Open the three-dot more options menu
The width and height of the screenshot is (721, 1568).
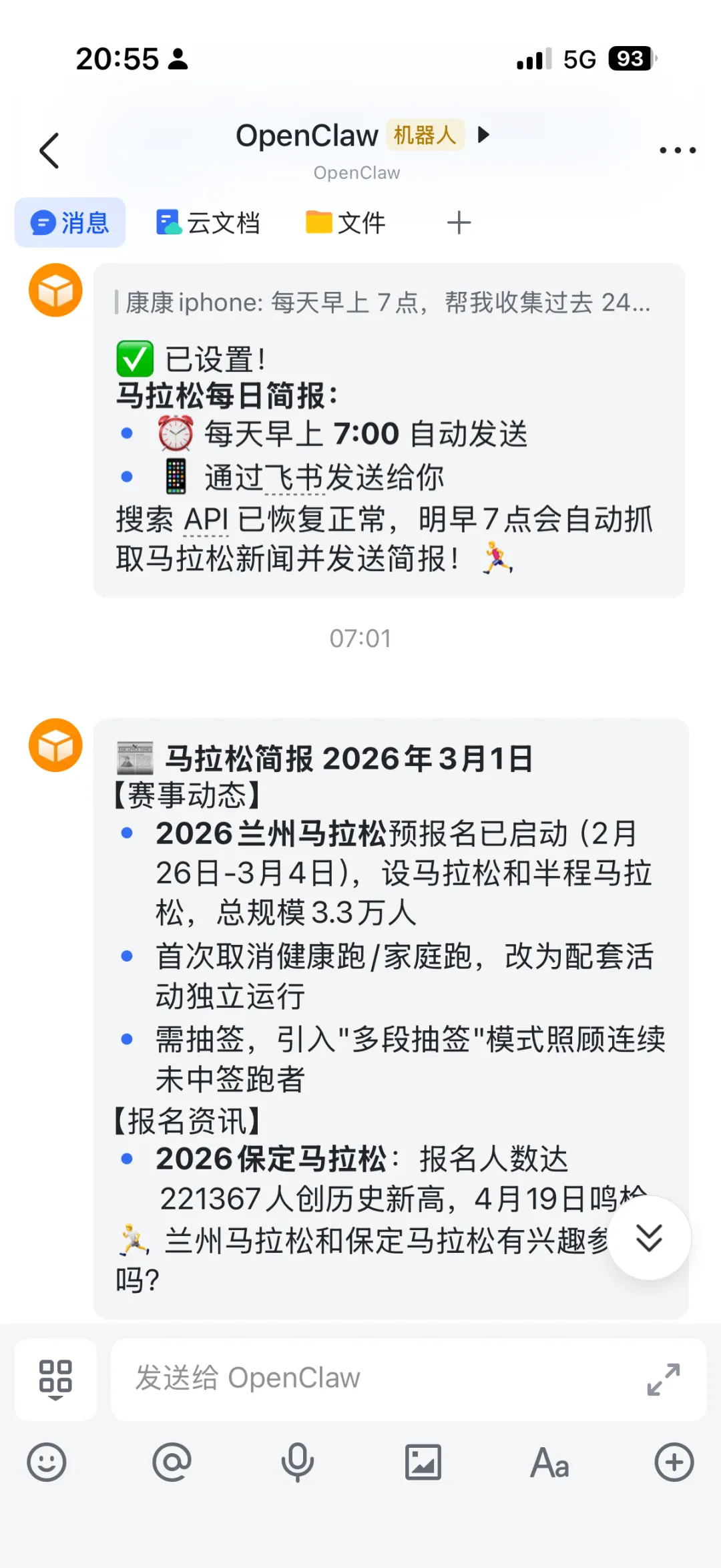coord(677,150)
